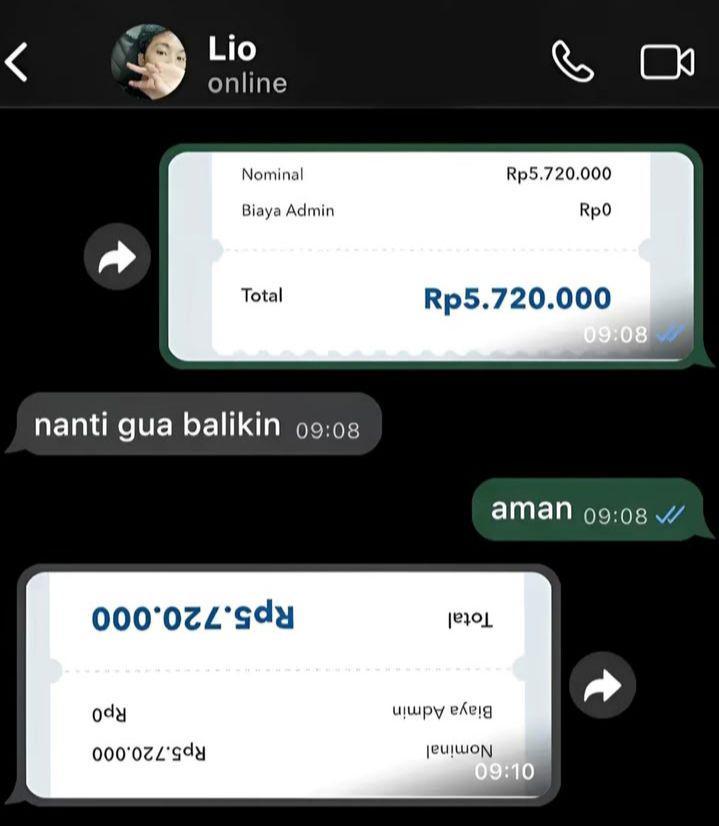Start a video call with Lio
Screen dimensions: 719x826
click(667, 63)
